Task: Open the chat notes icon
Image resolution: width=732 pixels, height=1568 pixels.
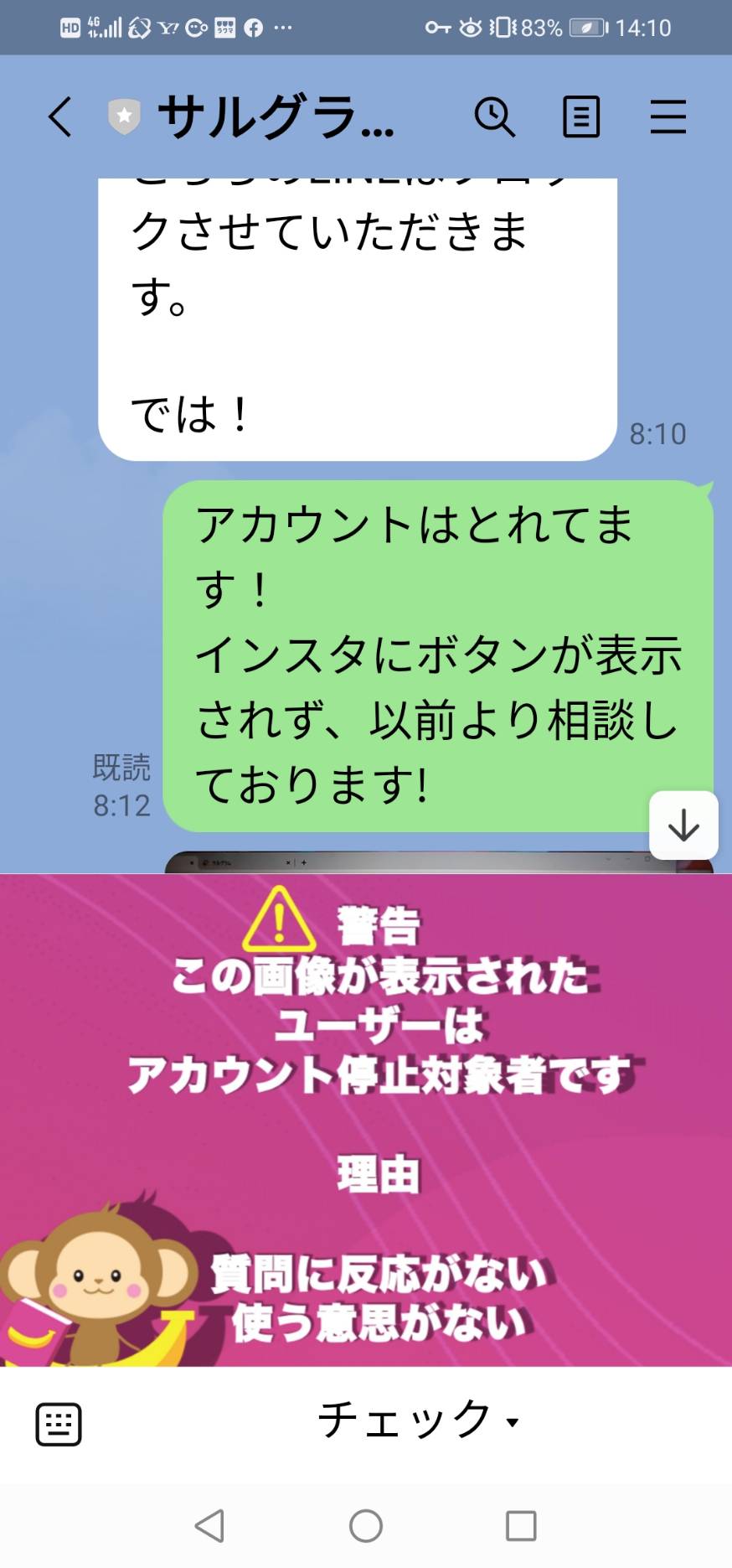Action: point(581,116)
